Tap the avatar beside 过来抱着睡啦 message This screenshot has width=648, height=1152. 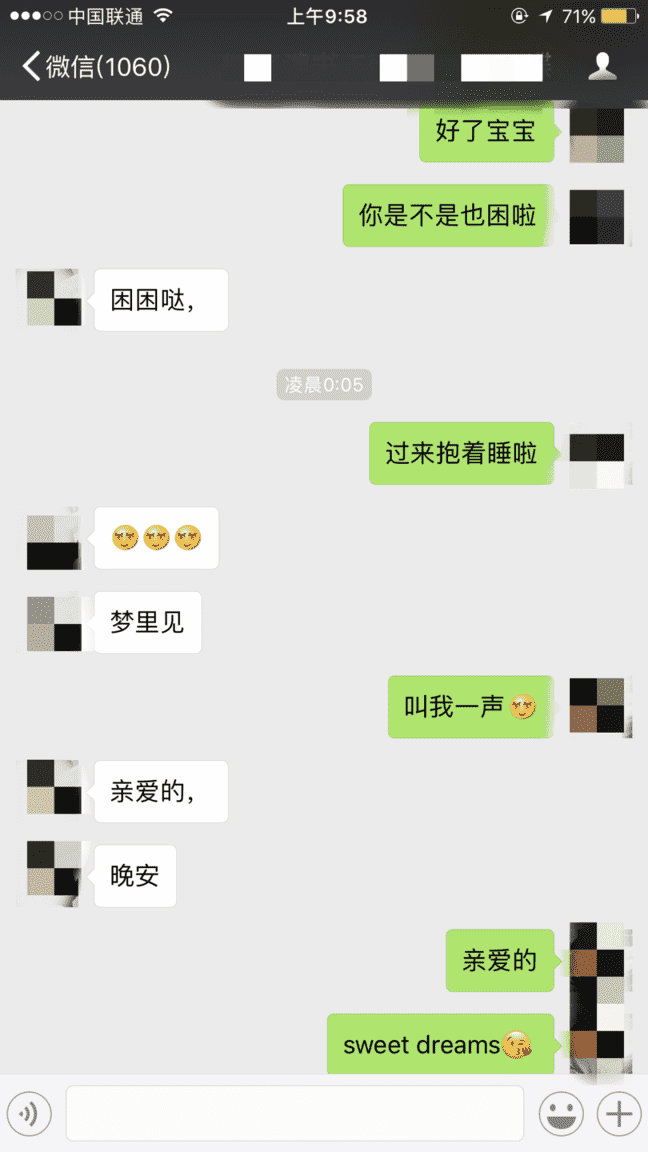tap(597, 460)
